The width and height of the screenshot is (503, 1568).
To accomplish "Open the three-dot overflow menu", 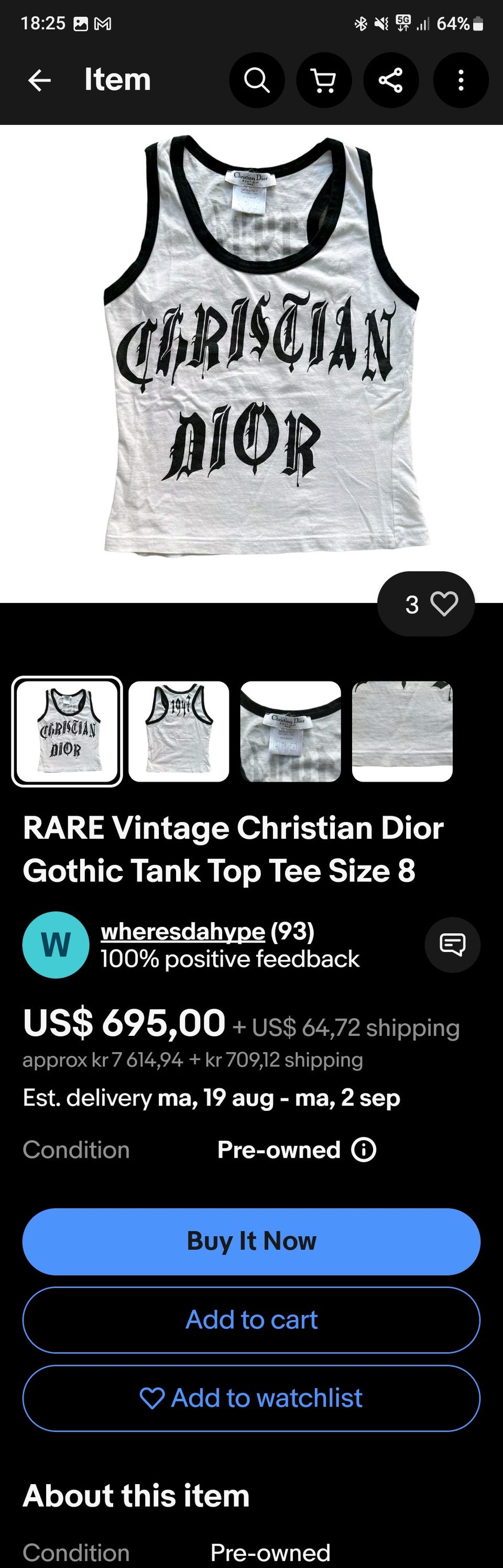I will [x=461, y=80].
